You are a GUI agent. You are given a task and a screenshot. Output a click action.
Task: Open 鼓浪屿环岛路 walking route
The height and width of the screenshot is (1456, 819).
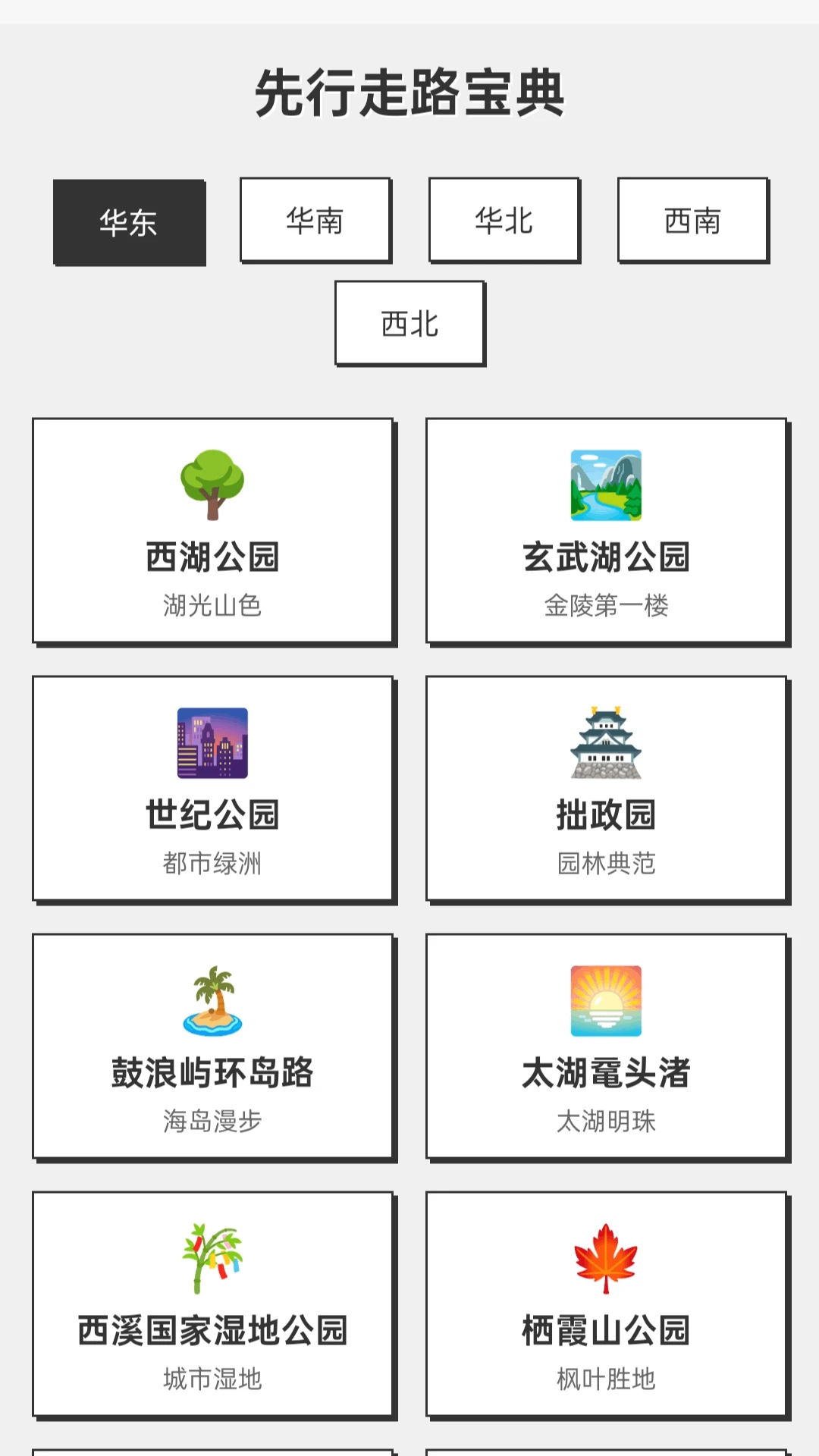(213, 1046)
